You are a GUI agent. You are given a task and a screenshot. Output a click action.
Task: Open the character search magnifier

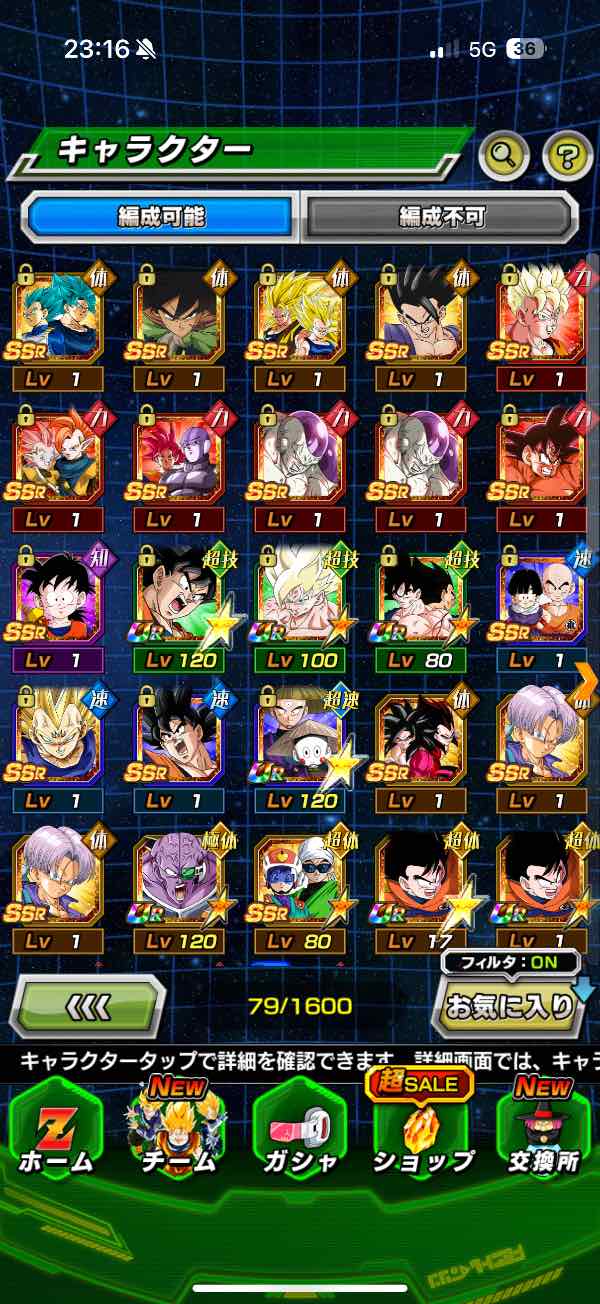coord(503,154)
